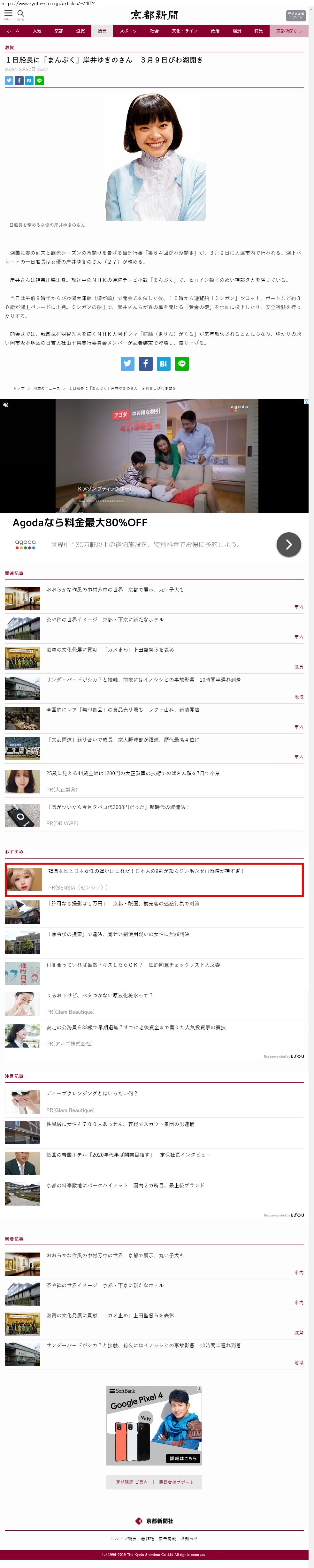Tap the arrow button on the Agoda ad
The width and height of the screenshot is (314, 1568).
(288, 545)
